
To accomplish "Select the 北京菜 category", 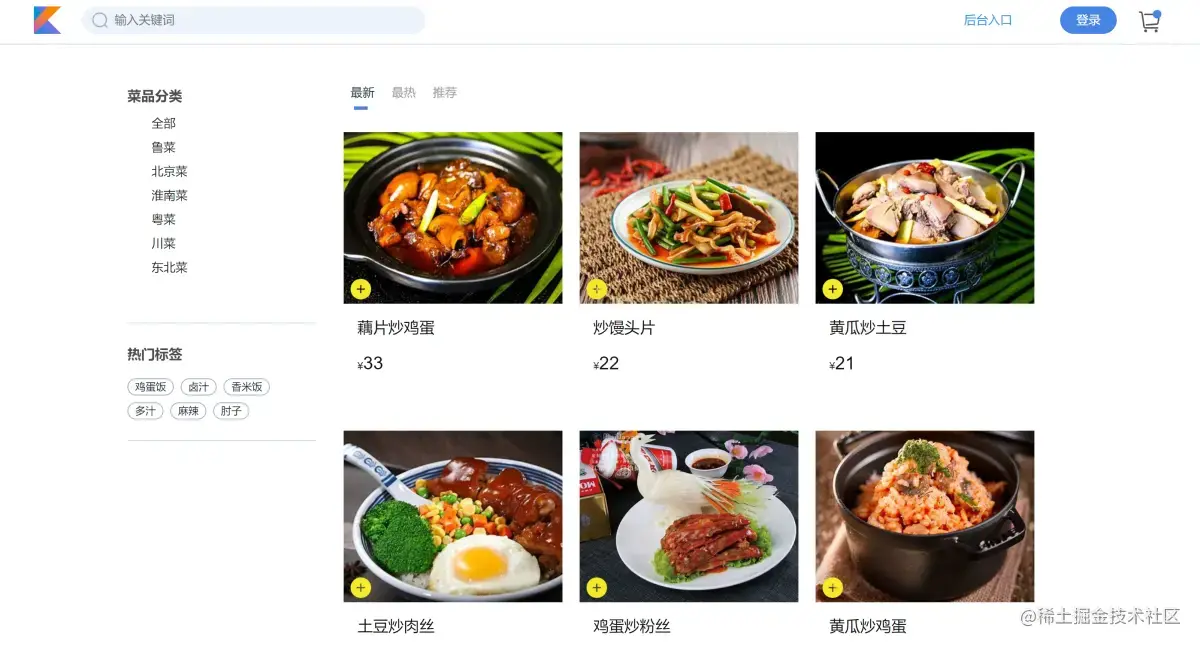I will pos(169,171).
